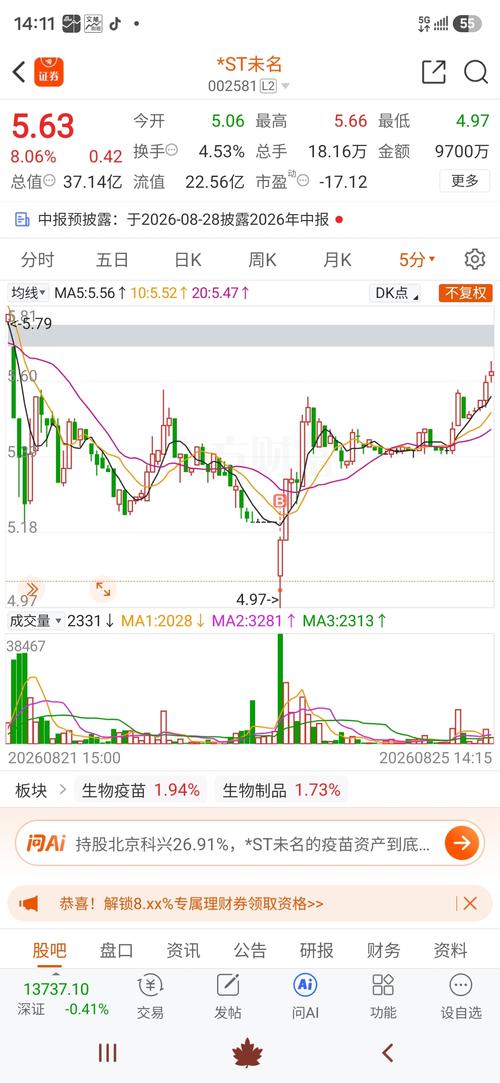Ask AI about 持股北京科兴 question
Viewport: 500px width, 1083px height.
pos(250,843)
